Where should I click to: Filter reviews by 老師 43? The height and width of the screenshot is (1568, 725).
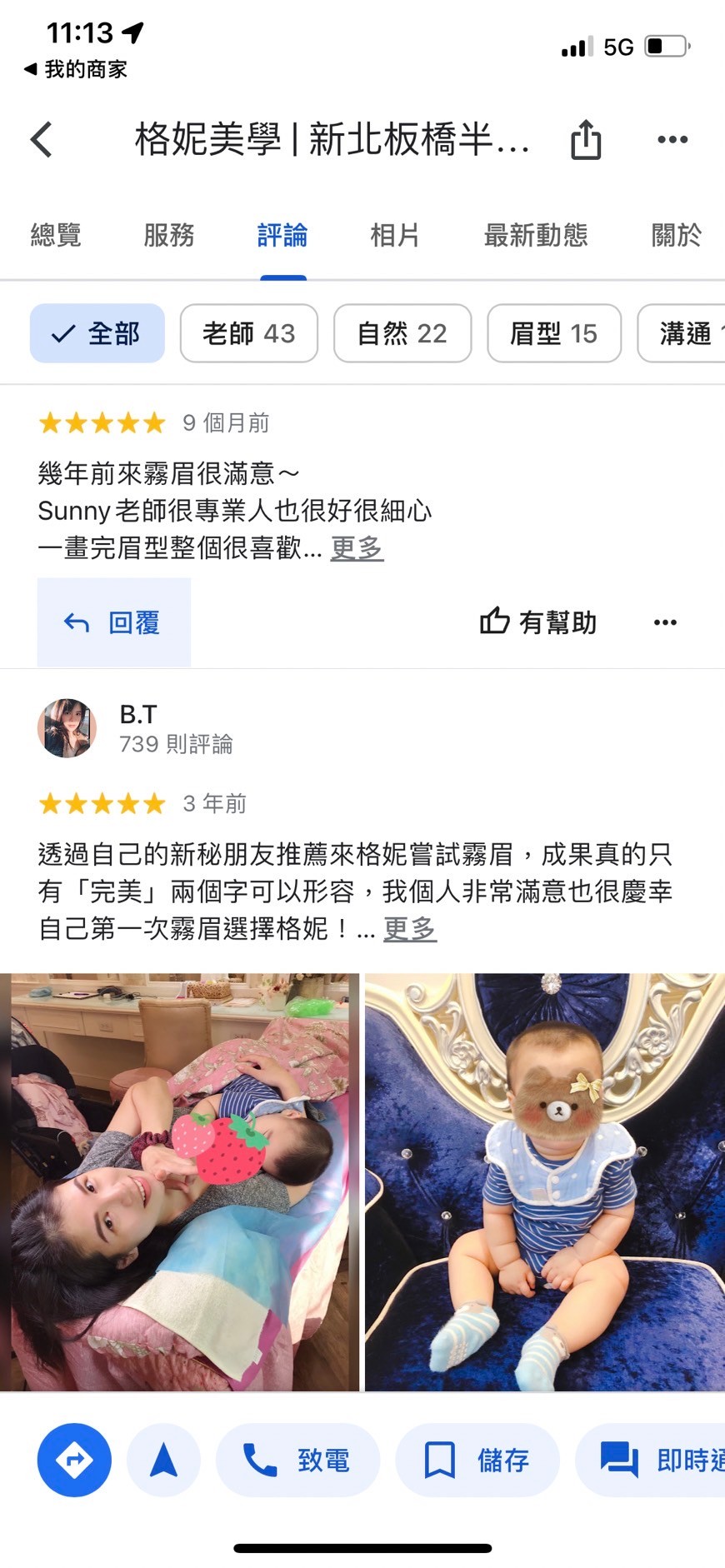(248, 333)
